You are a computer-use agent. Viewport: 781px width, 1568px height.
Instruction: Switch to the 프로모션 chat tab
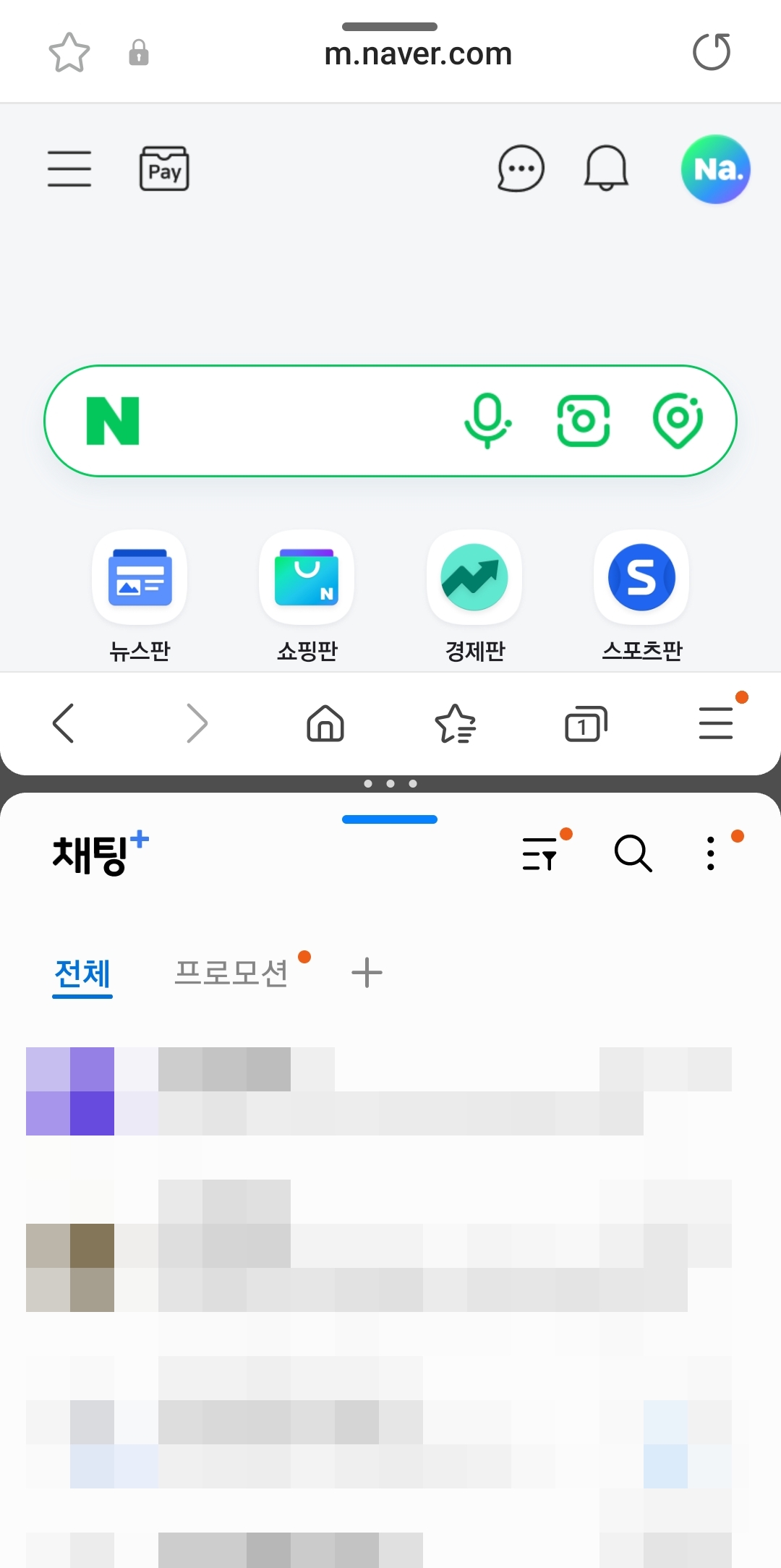click(x=233, y=973)
